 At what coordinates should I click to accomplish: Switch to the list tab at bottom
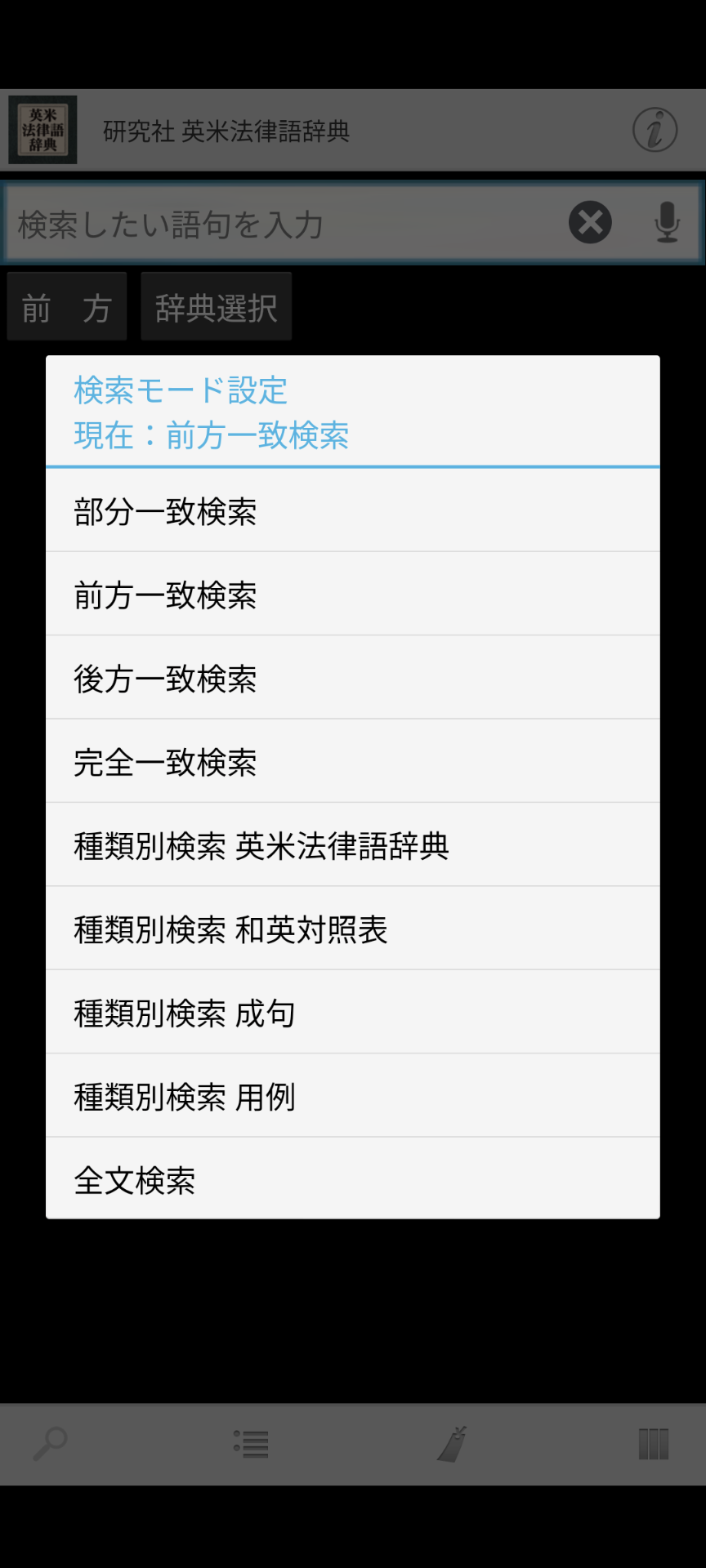pyautogui.click(x=251, y=1444)
